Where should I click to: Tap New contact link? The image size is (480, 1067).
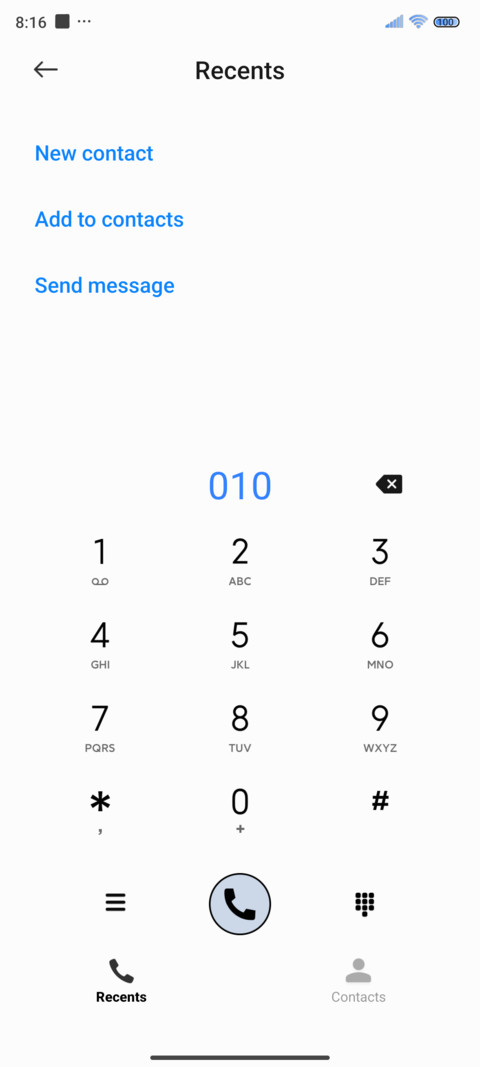tap(94, 153)
